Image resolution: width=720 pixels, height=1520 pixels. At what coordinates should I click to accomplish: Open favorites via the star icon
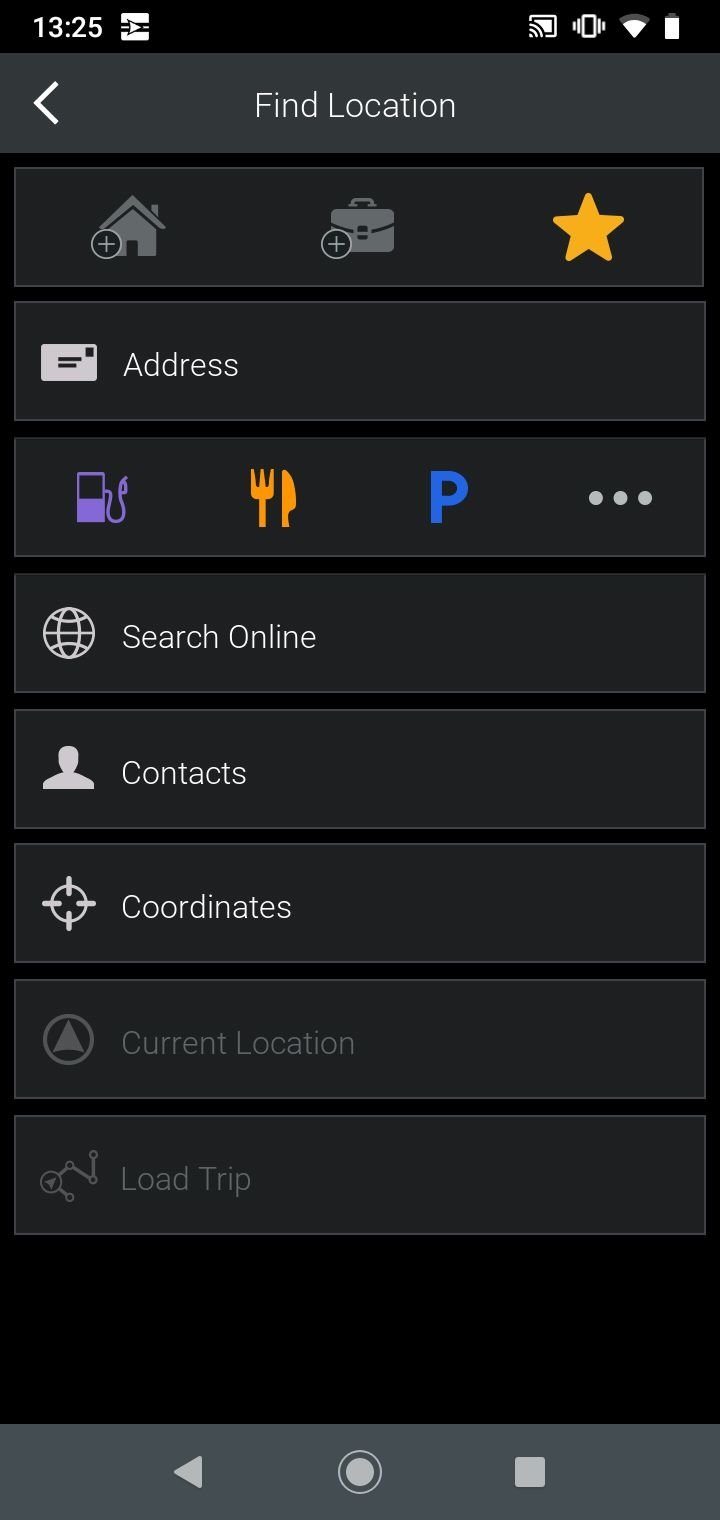pyautogui.click(x=588, y=226)
